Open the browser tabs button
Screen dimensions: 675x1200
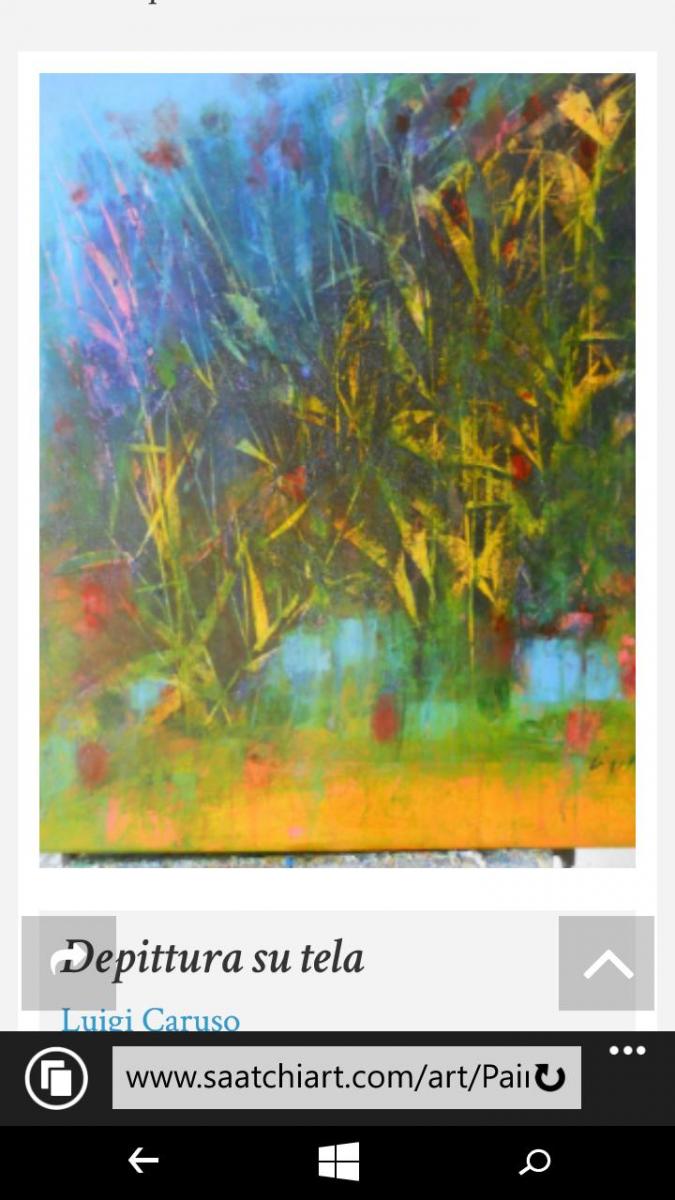coord(56,1078)
